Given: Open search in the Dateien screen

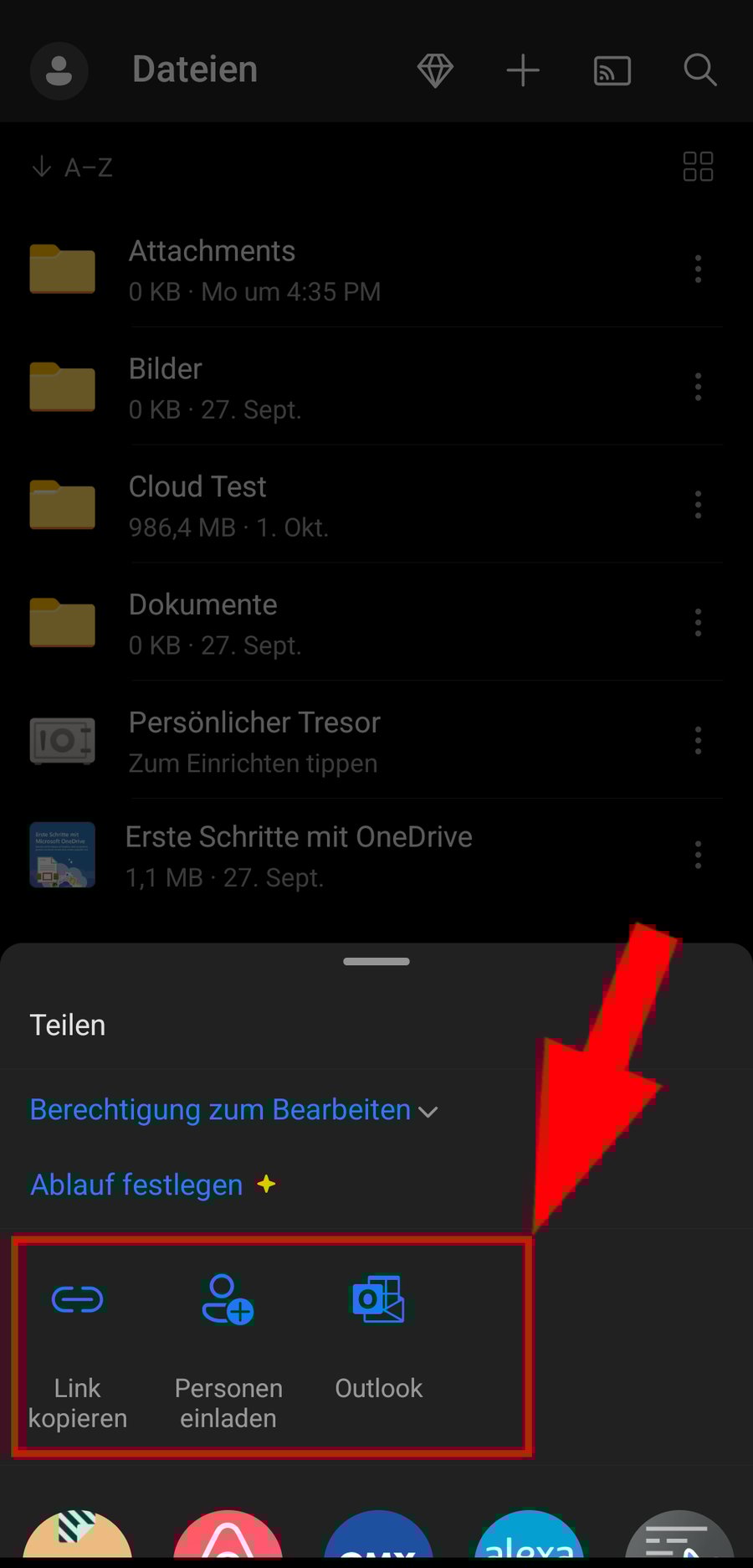Looking at the screenshot, I should [699, 70].
